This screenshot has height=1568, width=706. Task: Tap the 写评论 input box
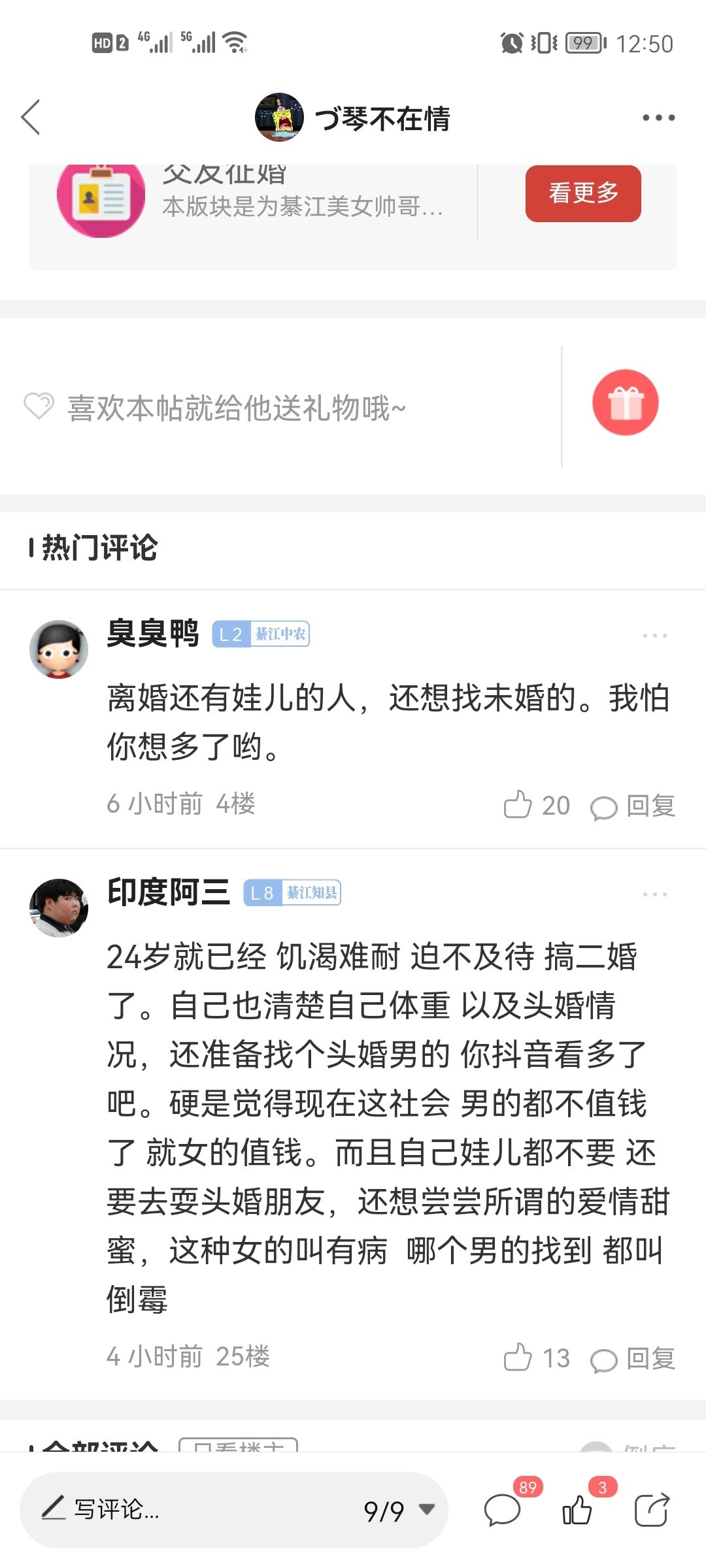163,1509
